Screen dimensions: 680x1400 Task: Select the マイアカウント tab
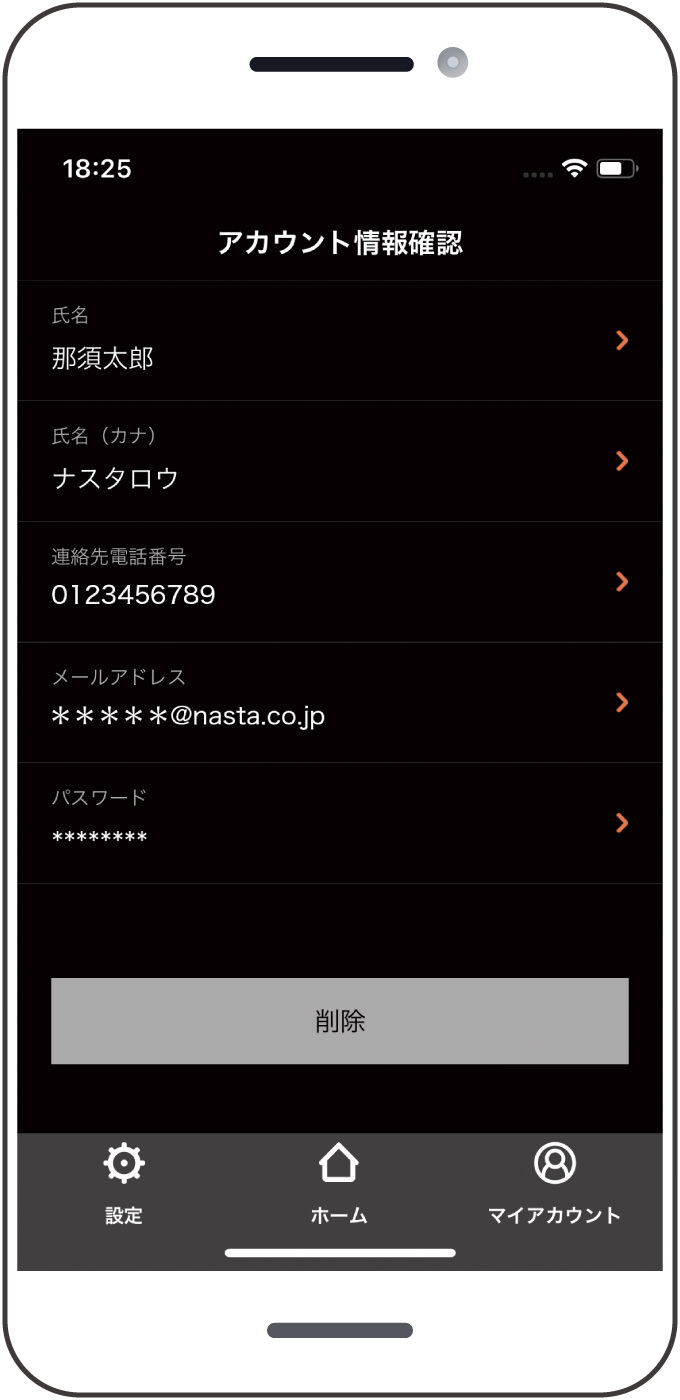point(554,1186)
